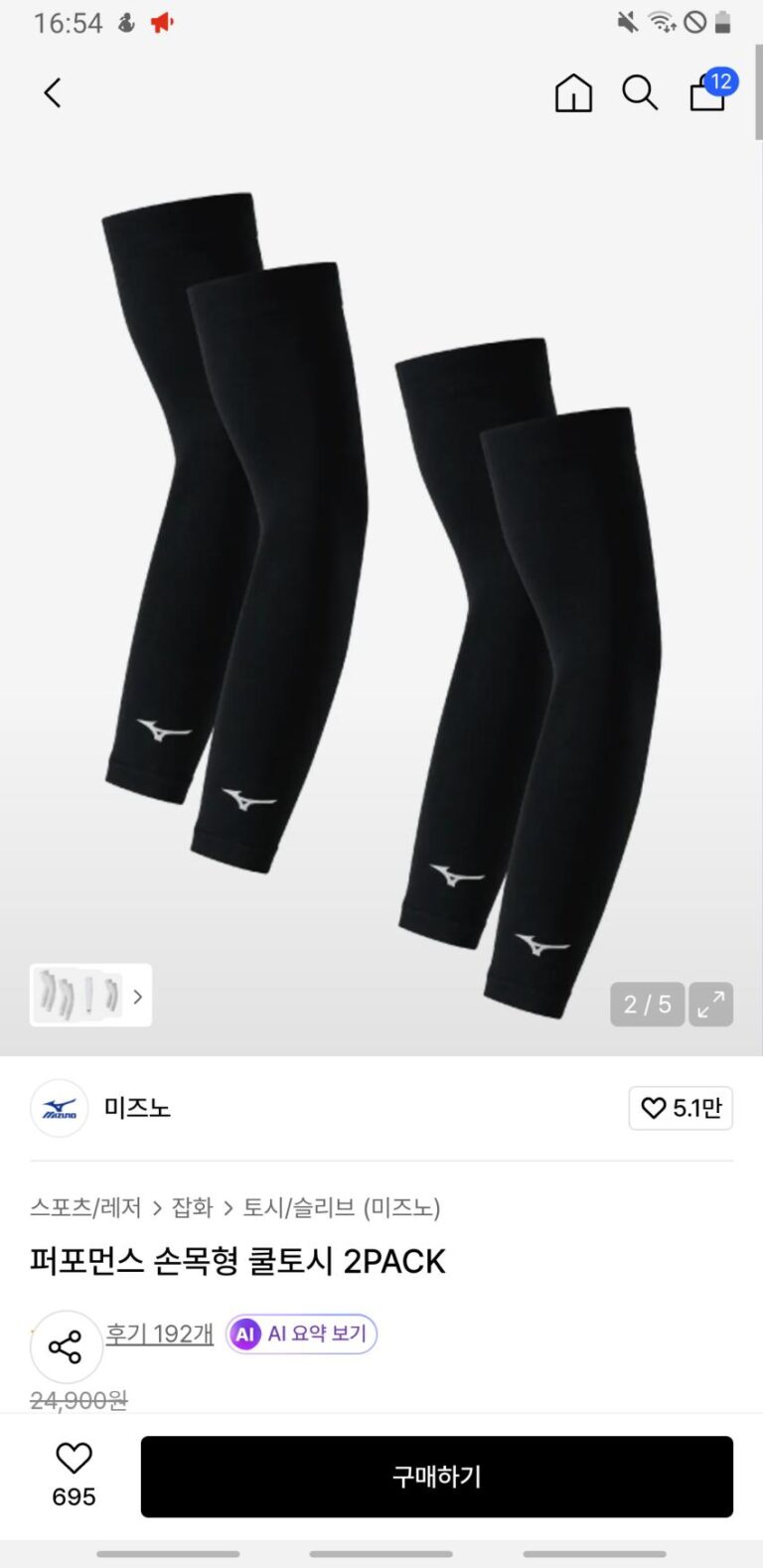Share this product

coord(66,1347)
